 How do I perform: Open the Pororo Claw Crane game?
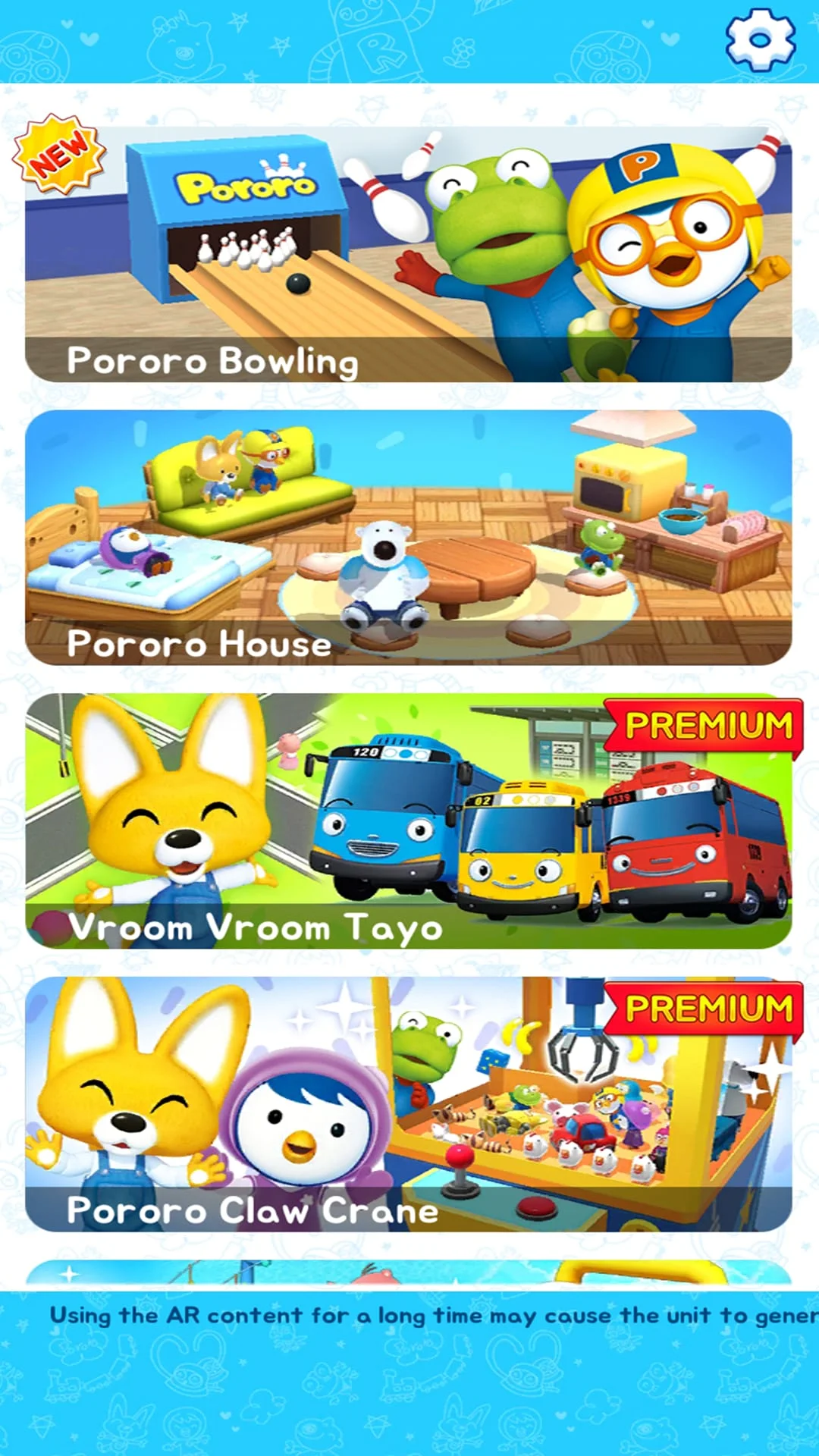coord(408,1103)
